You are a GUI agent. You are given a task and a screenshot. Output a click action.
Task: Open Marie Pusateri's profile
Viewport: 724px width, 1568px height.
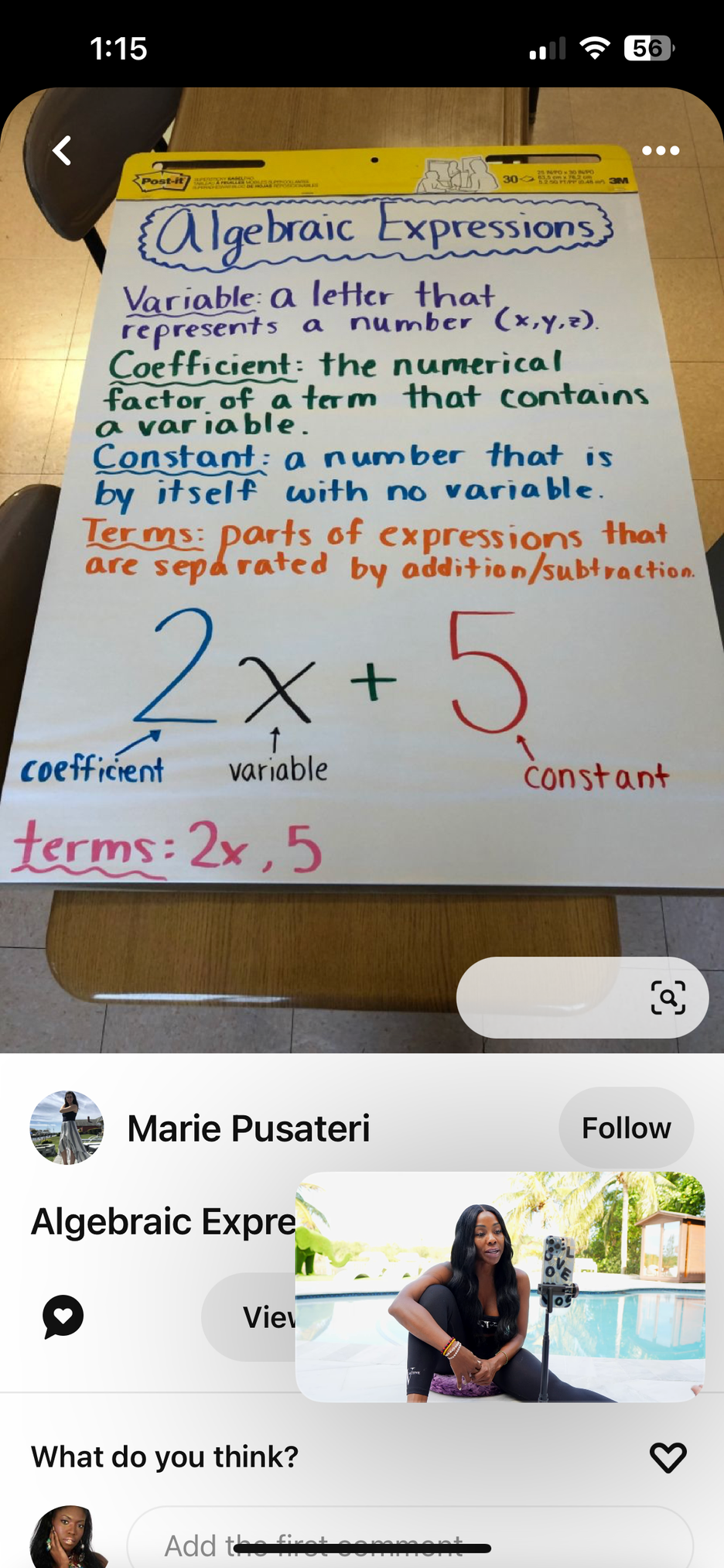(248, 1128)
